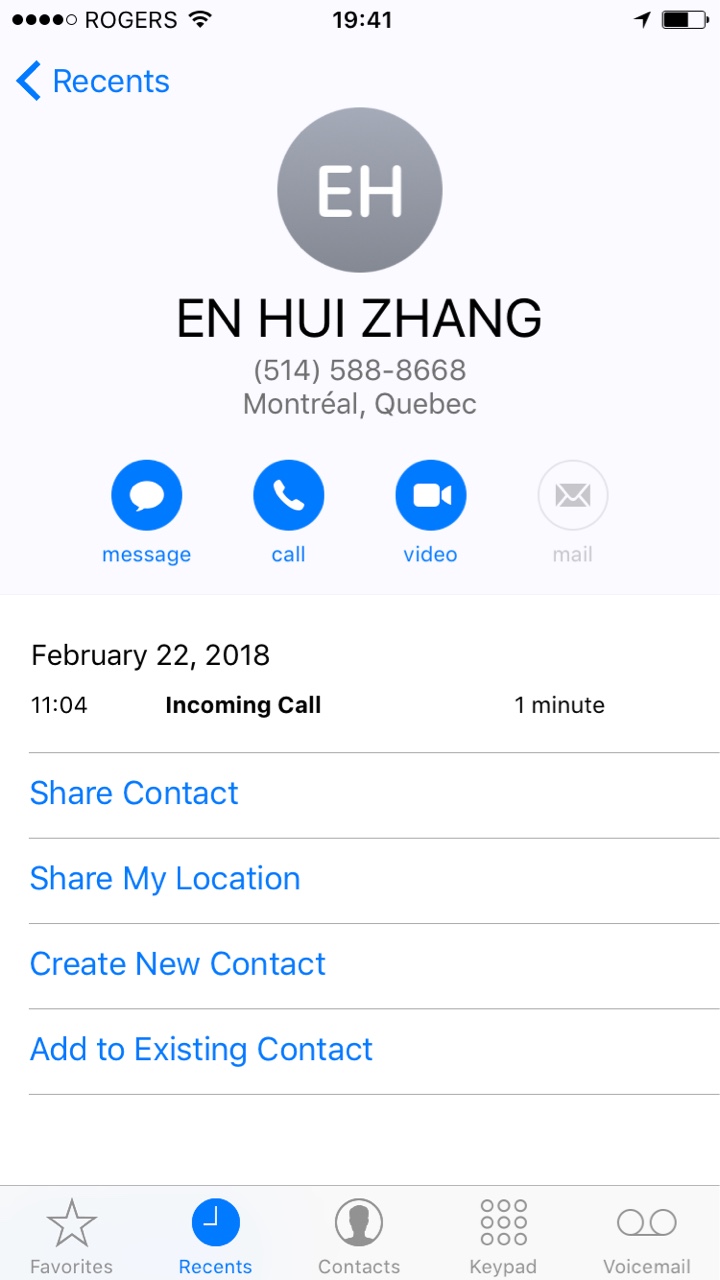Select Share Contact

(x=374, y=795)
